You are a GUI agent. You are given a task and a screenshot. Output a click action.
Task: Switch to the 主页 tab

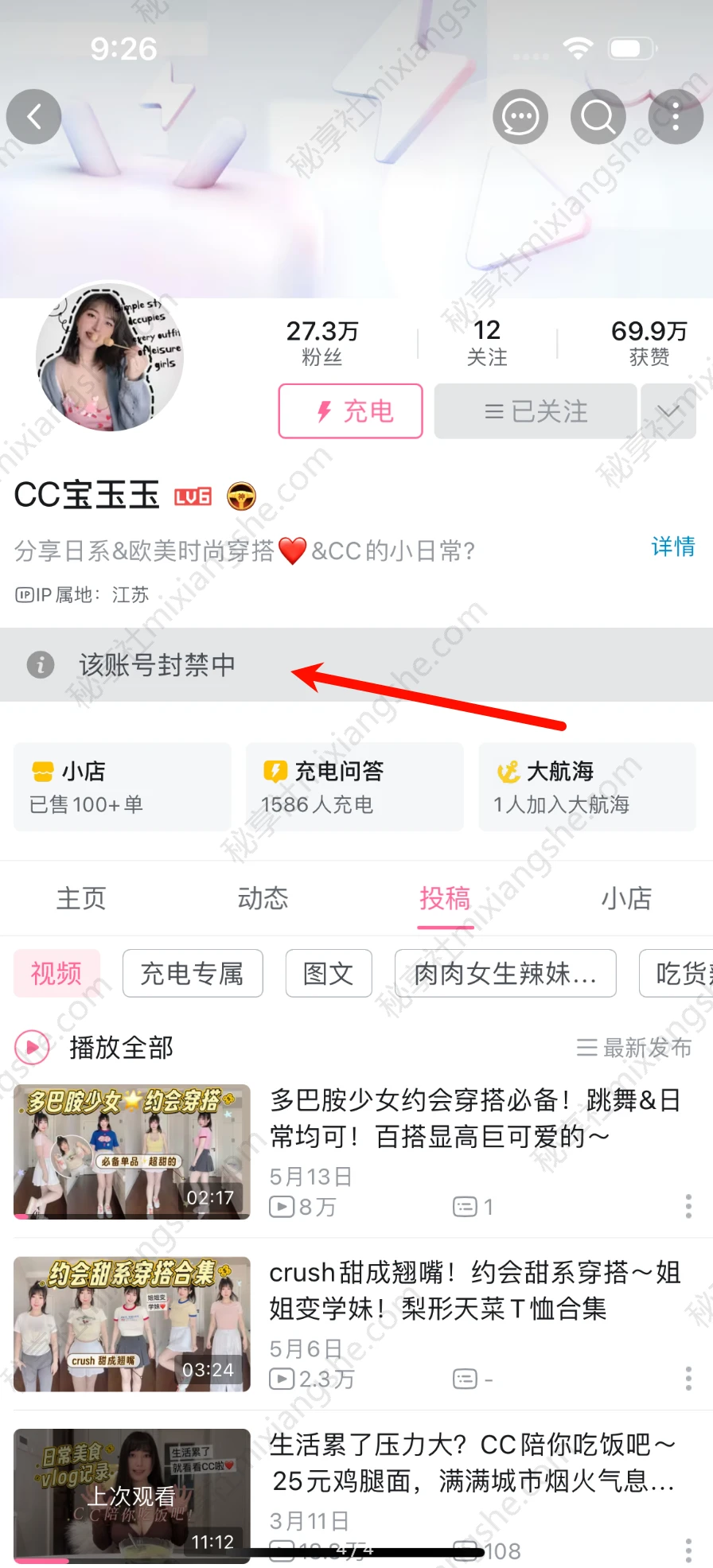pyautogui.click(x=81, y=898)
